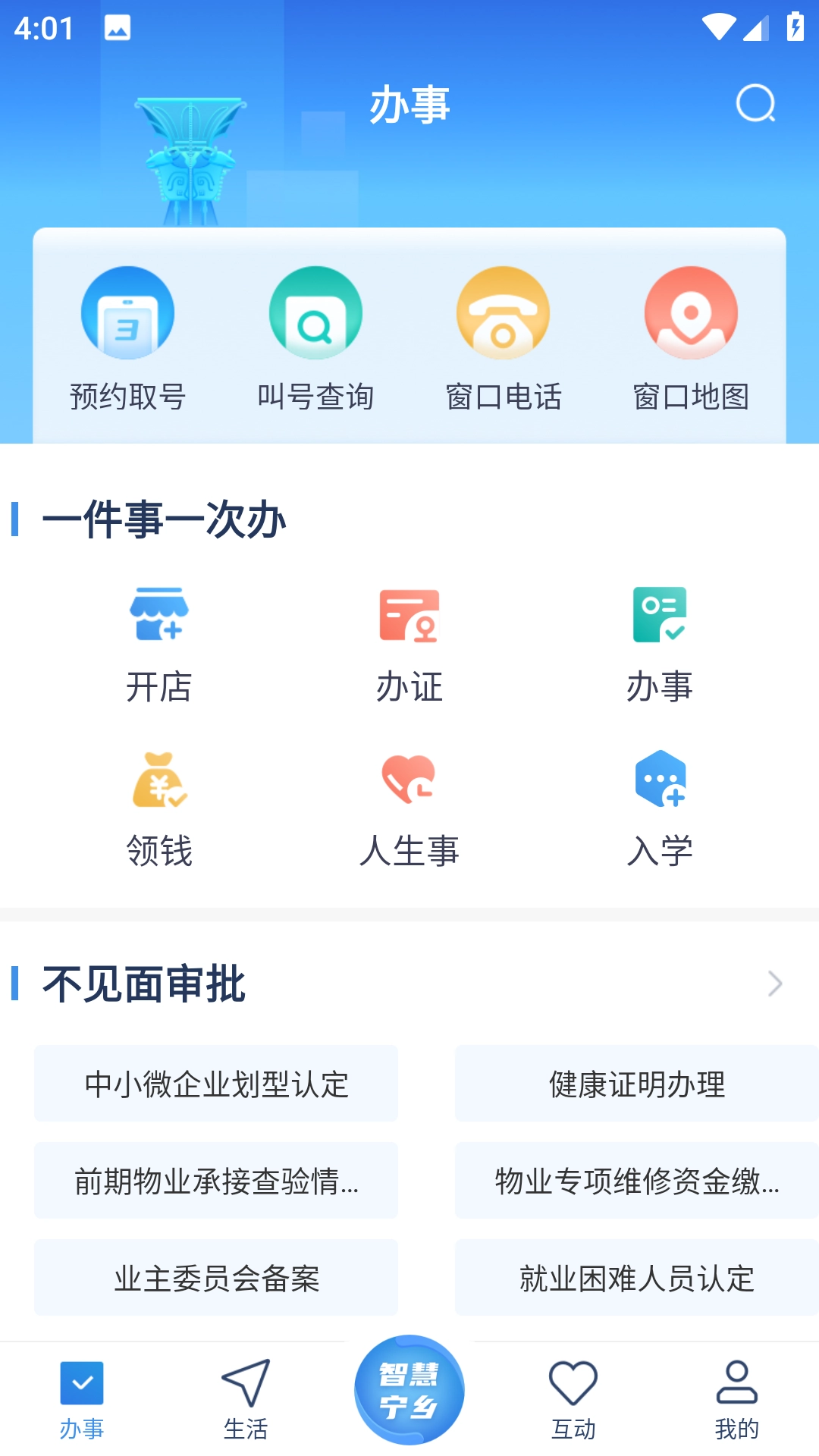Image resolution: width=819 pixels, height=1456 pixels.
Task: Open 健康证明办理
Action: 636,1084
